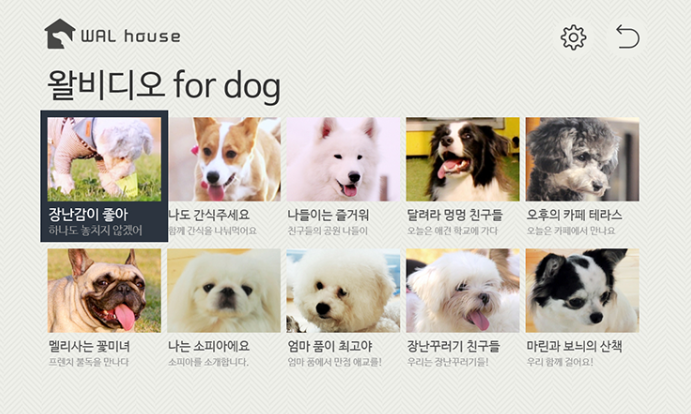Open the settings gear icon
Viewport: 691px width, 414px height.
(573, 38)
